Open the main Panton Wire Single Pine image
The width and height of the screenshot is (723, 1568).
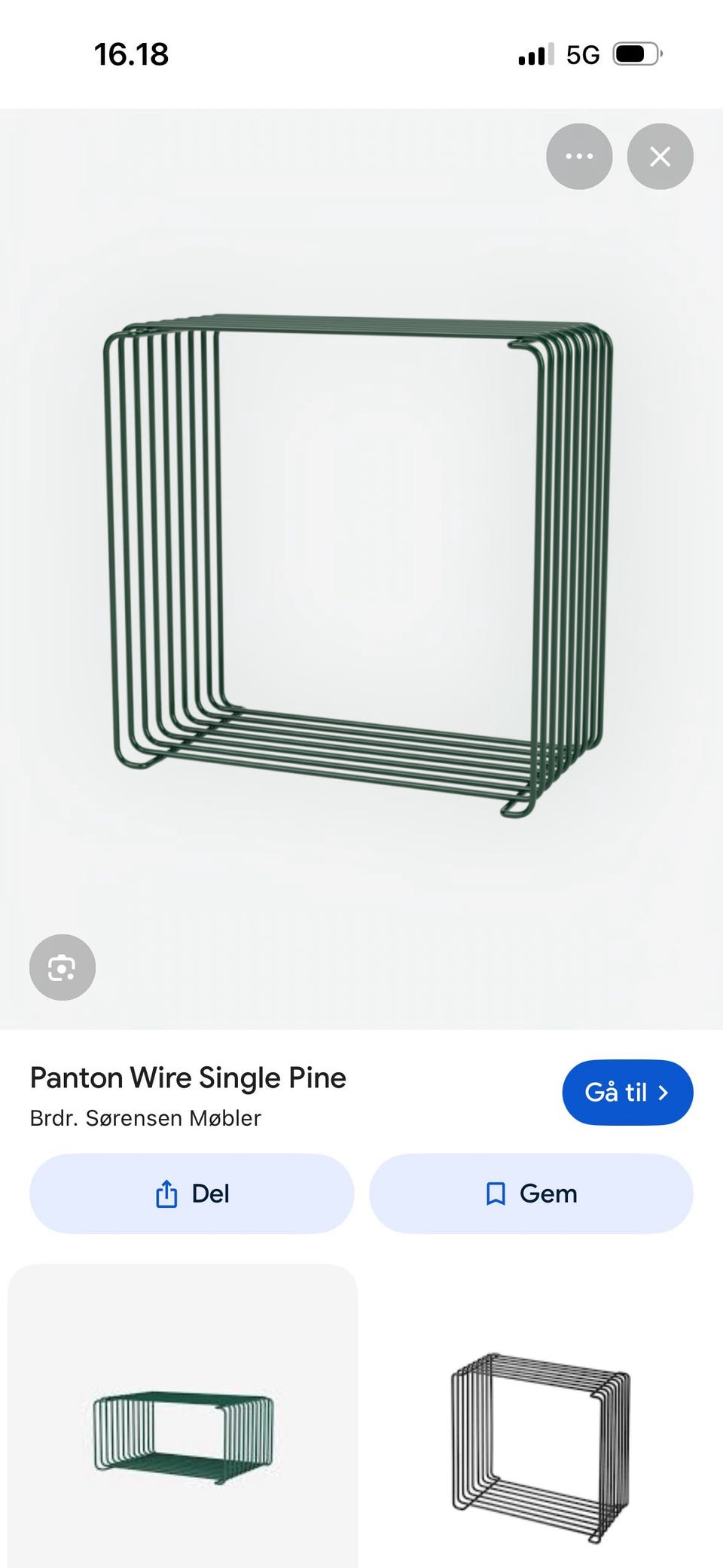(360, 565)
